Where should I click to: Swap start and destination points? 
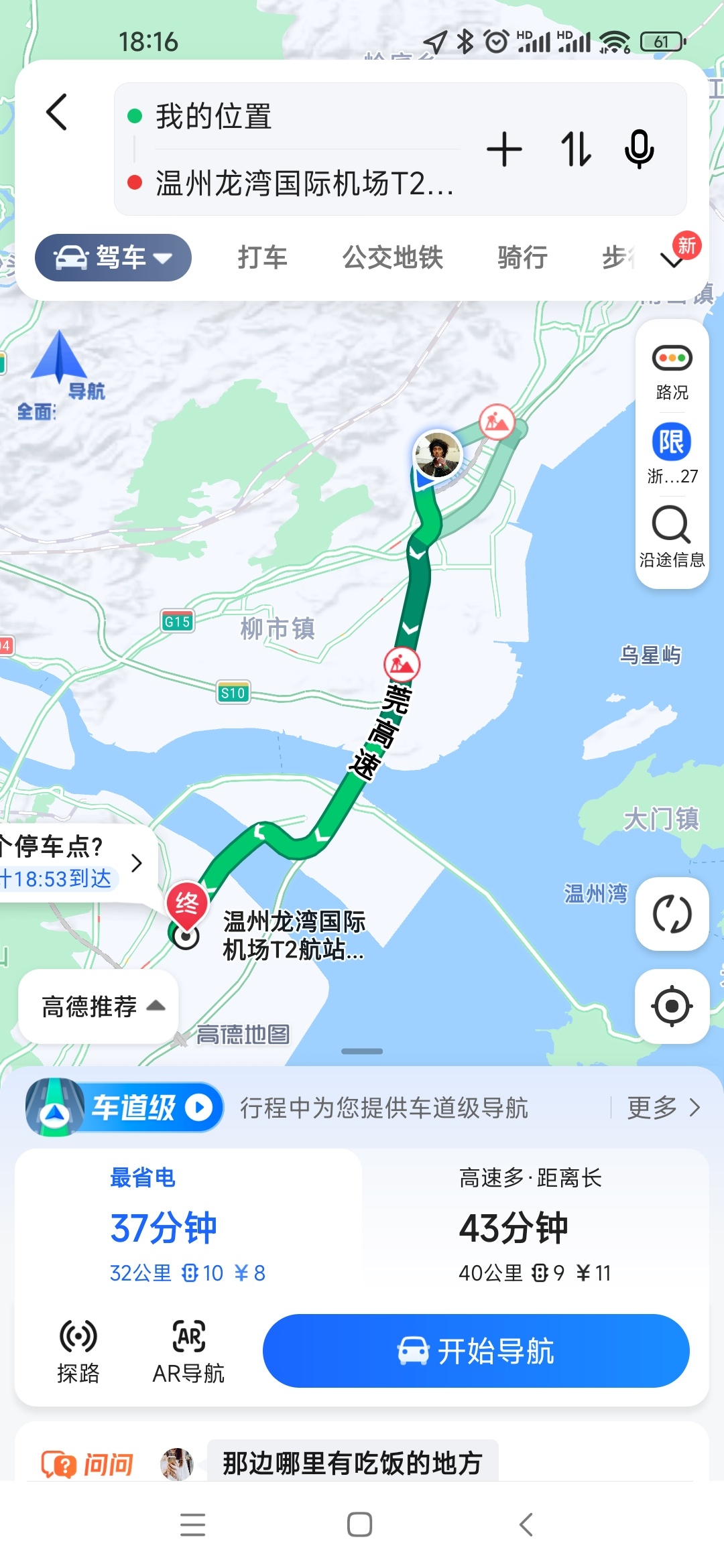(x=576, y=149)
